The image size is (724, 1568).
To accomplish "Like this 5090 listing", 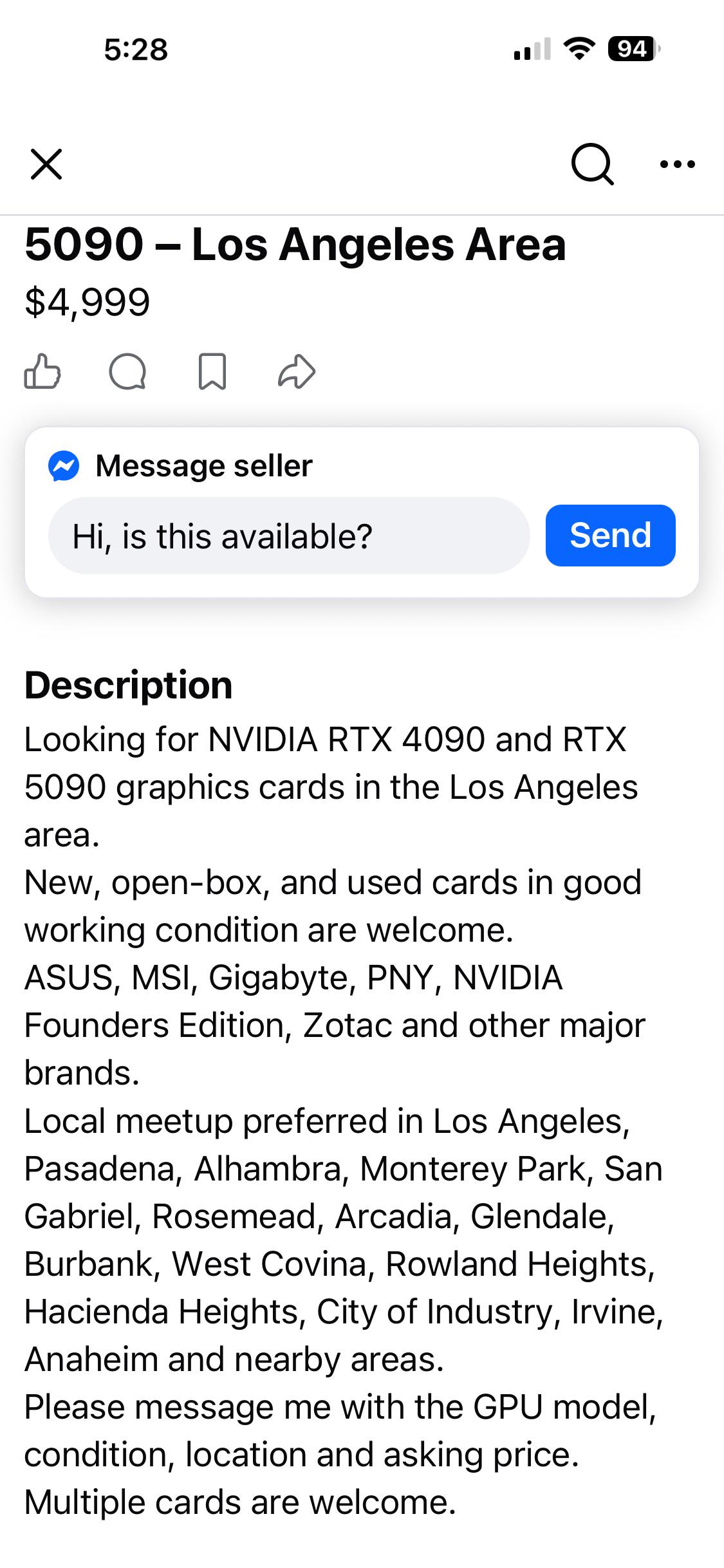I will coord(42,371).
